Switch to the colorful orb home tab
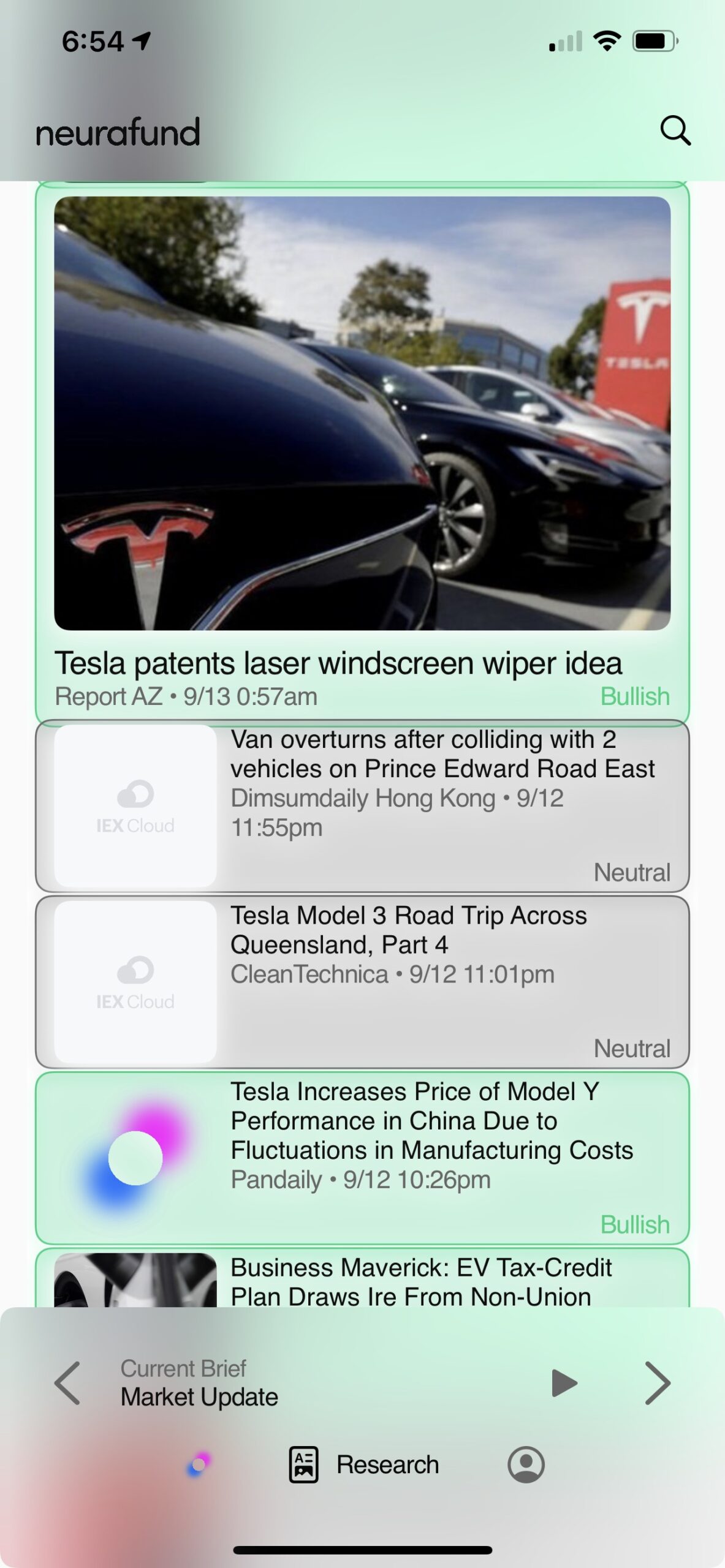Viewport: 725px width, 1568px height. pyautogui.click(x=198, y=1464)
